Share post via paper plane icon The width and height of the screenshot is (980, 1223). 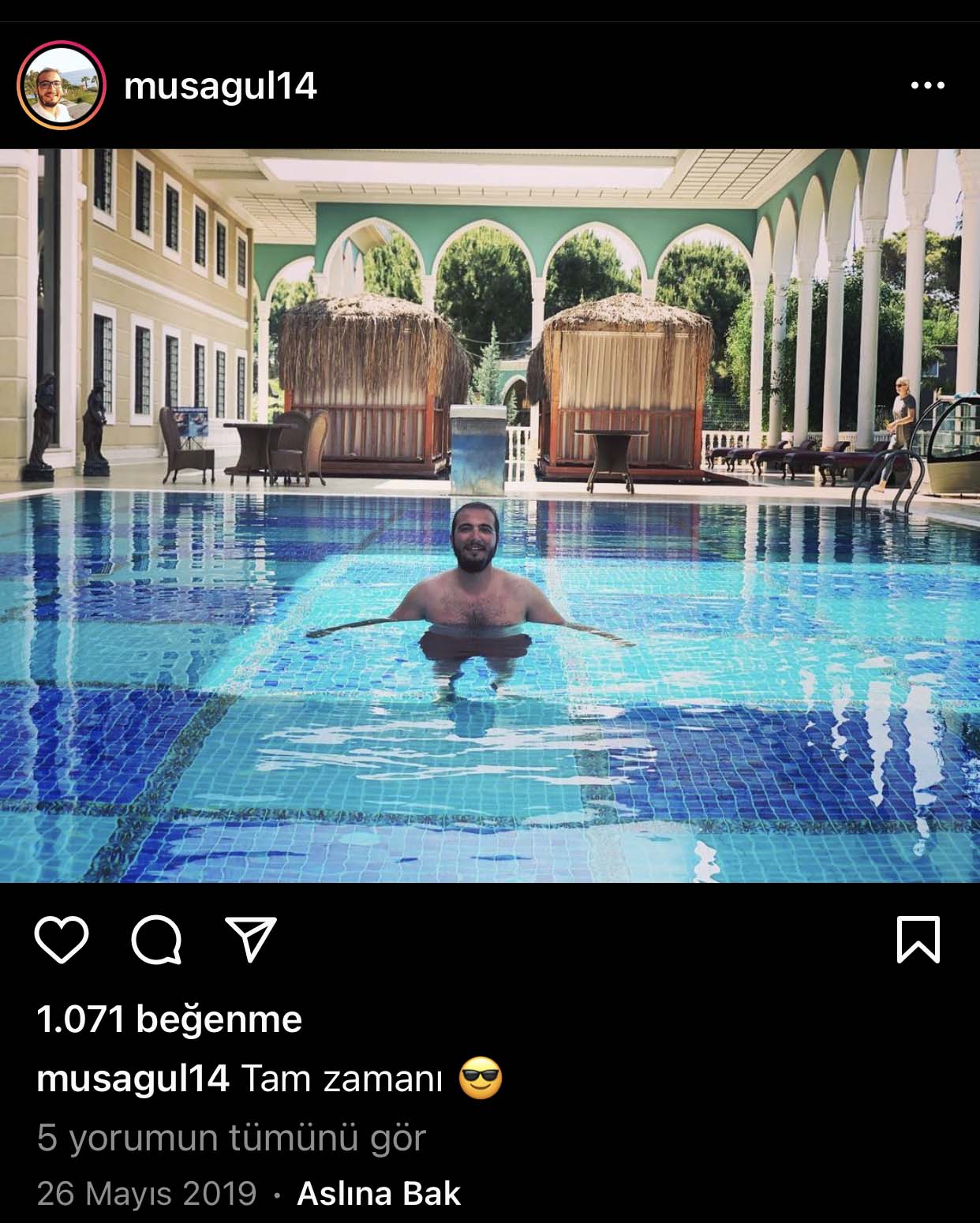[x=251, y=939]
